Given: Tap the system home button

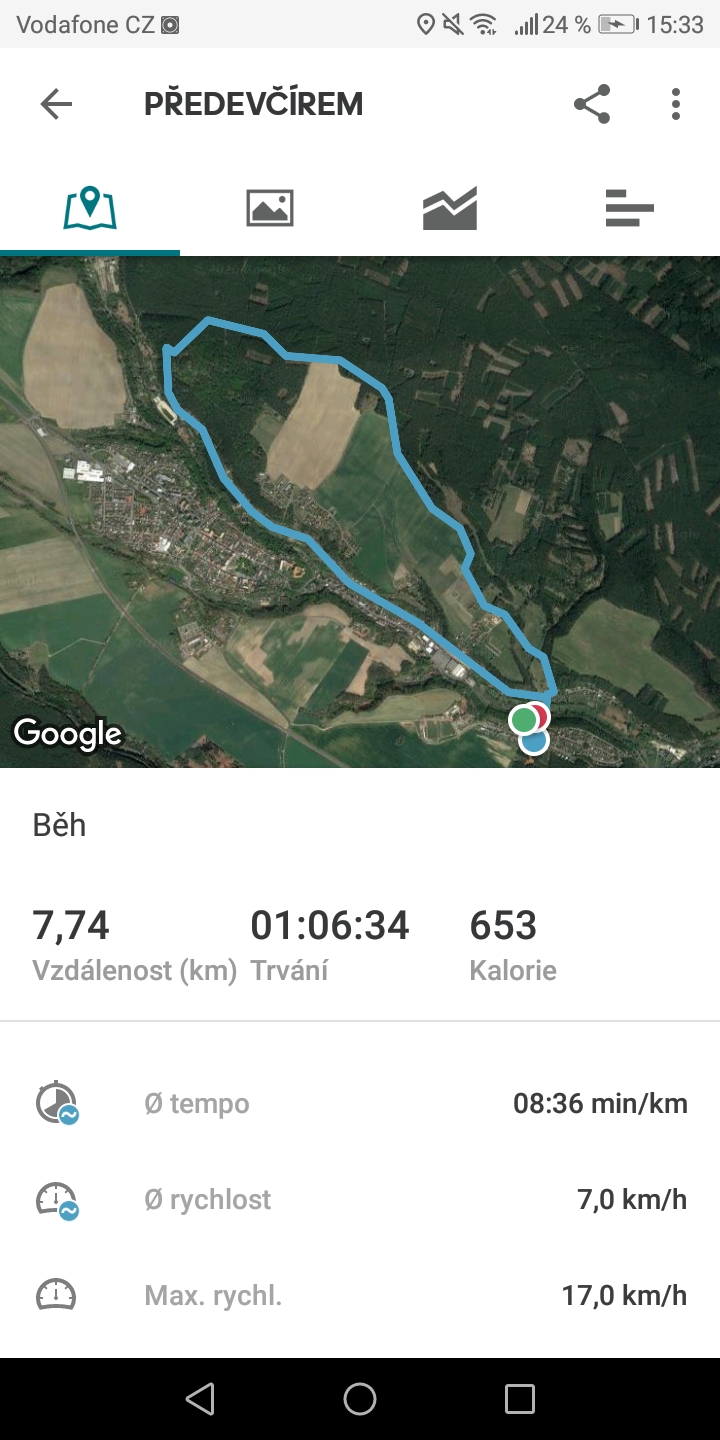Looking at the screenshot, I should tap(360, 1399).
